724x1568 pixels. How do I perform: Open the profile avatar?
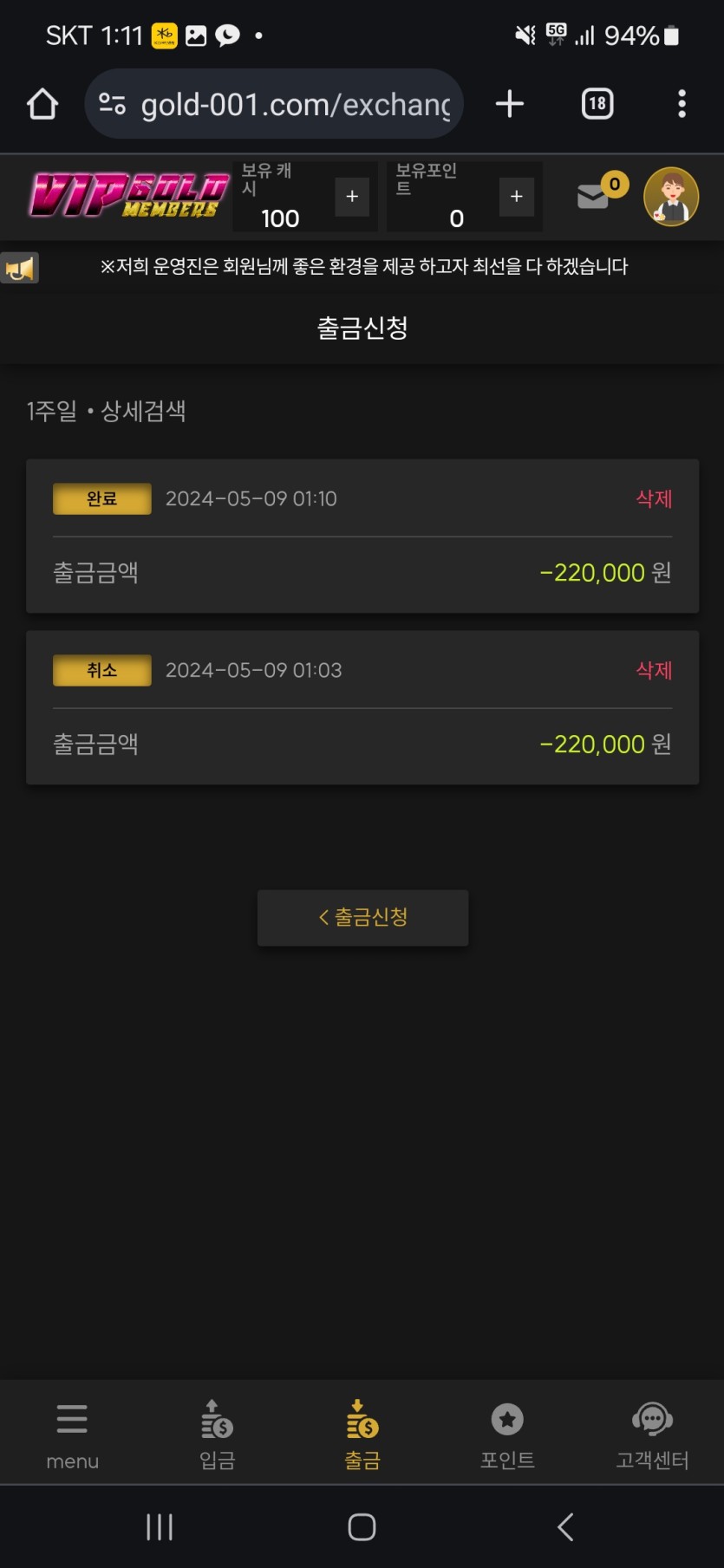tap(671, 197)
